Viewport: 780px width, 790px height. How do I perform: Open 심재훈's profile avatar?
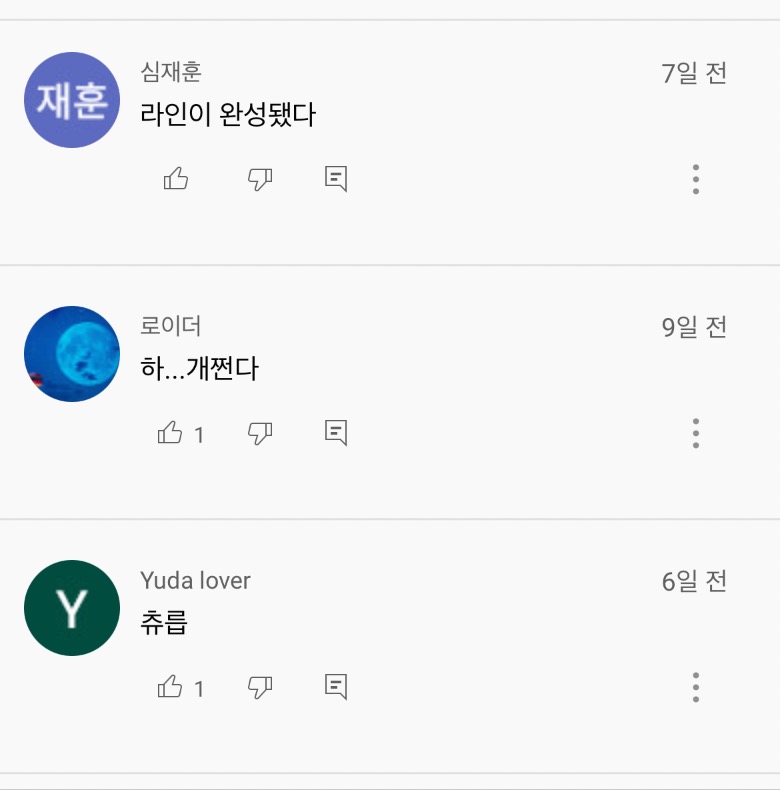coord(72,100)
